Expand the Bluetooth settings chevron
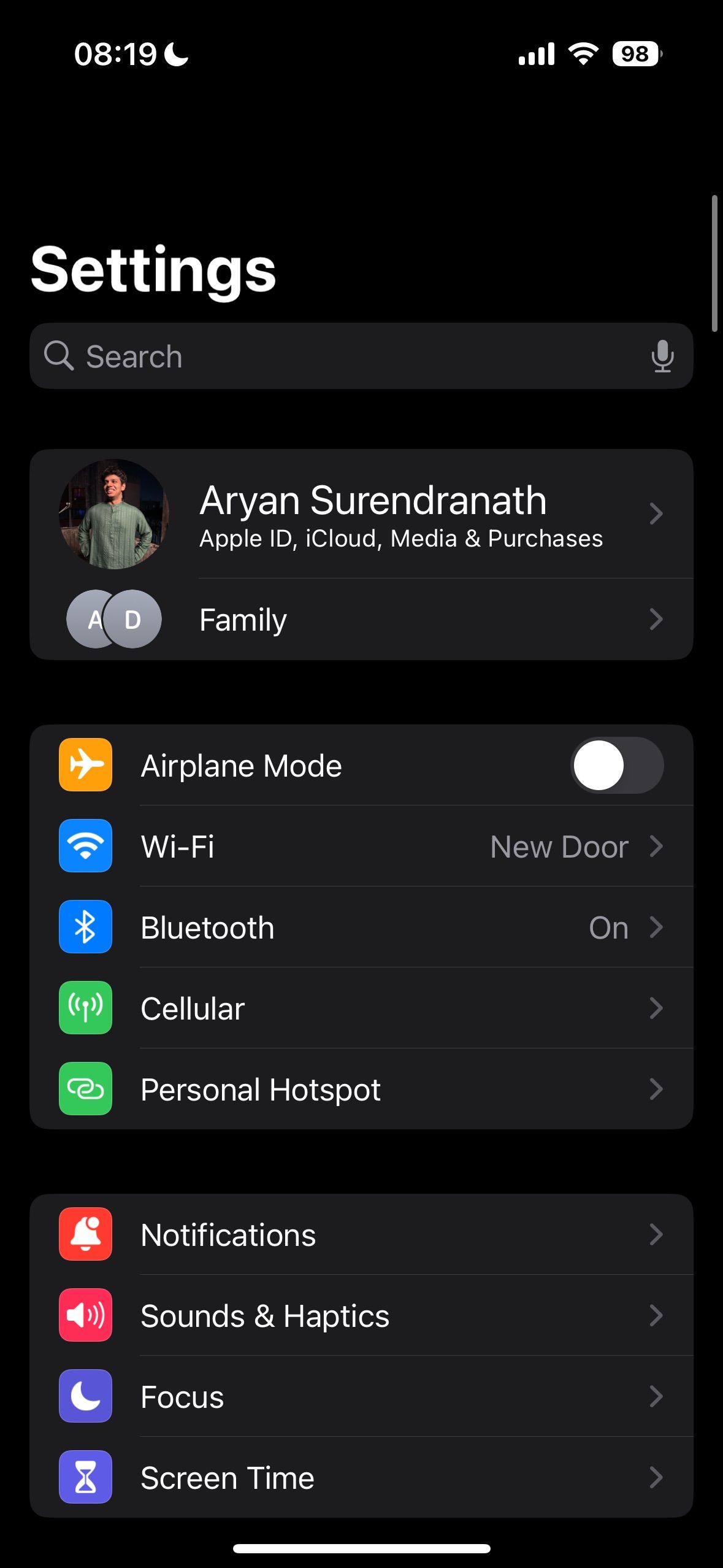This screenshot has width=723, height=1568. 657,928
